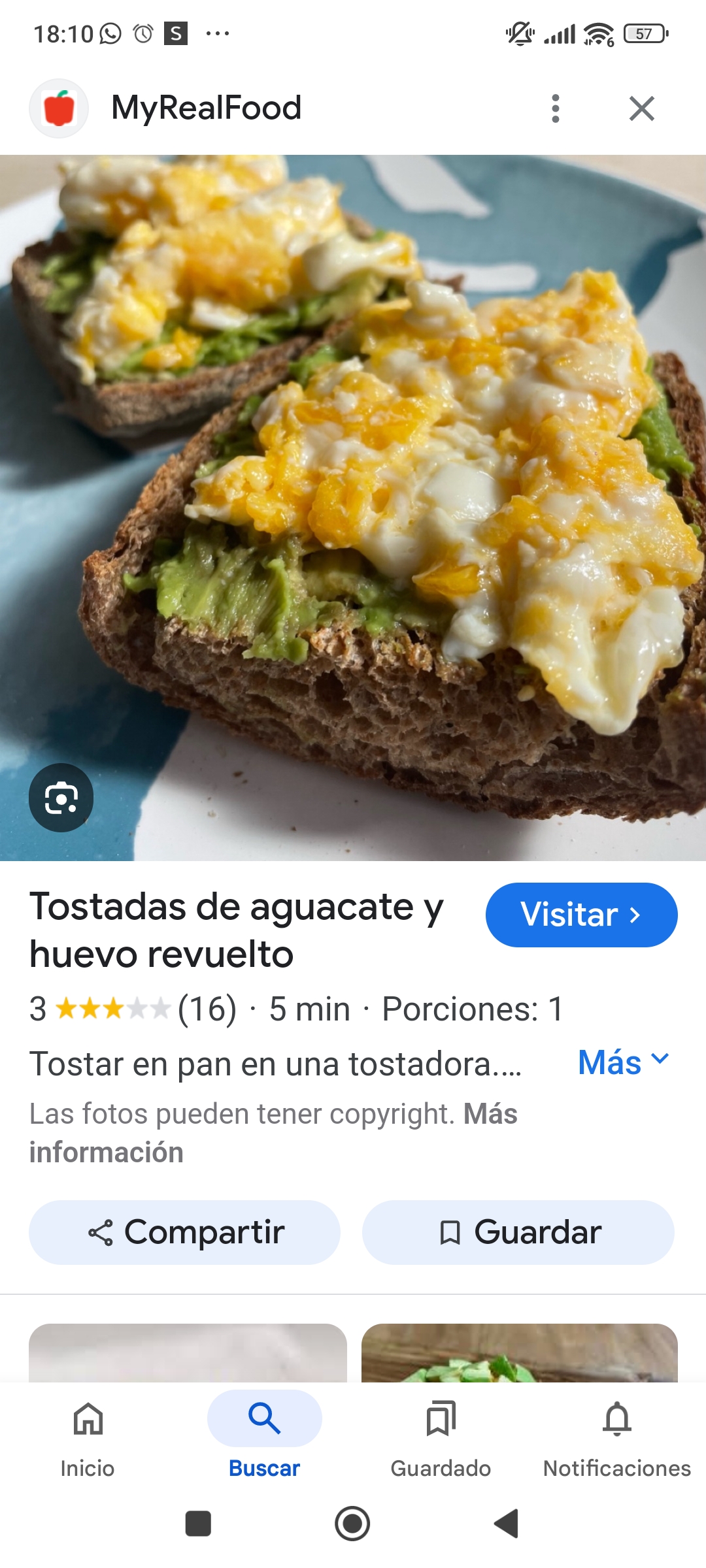Tap the Visitar button
The image size is (706, 1568).
click(580, 915)
